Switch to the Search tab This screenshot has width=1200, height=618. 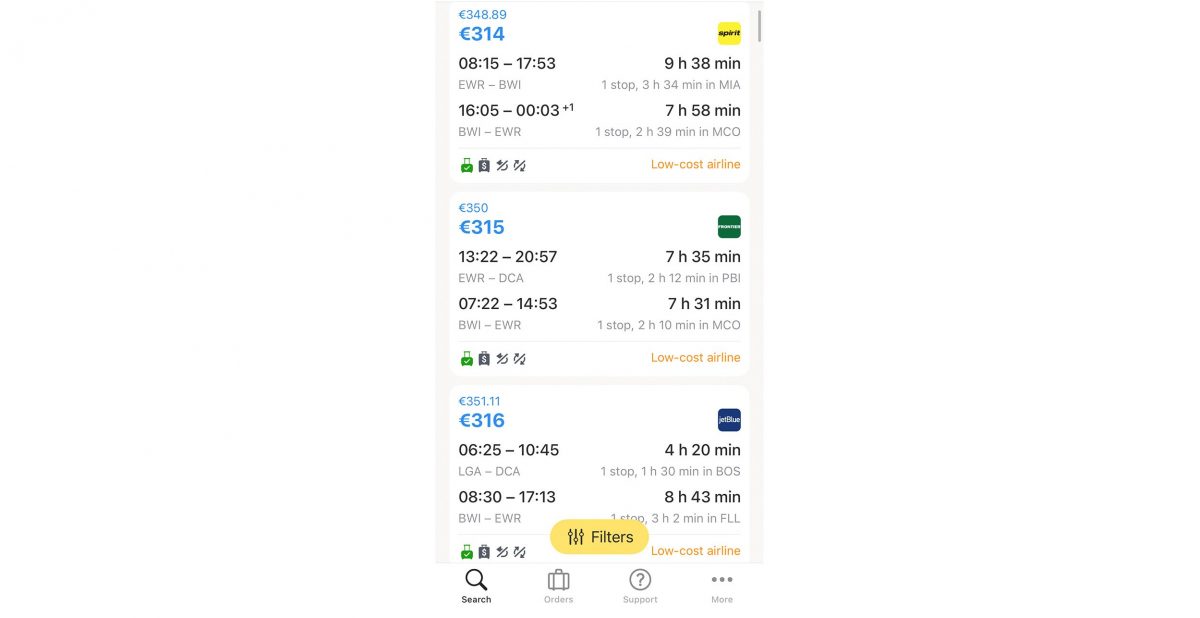click(476, 586)
